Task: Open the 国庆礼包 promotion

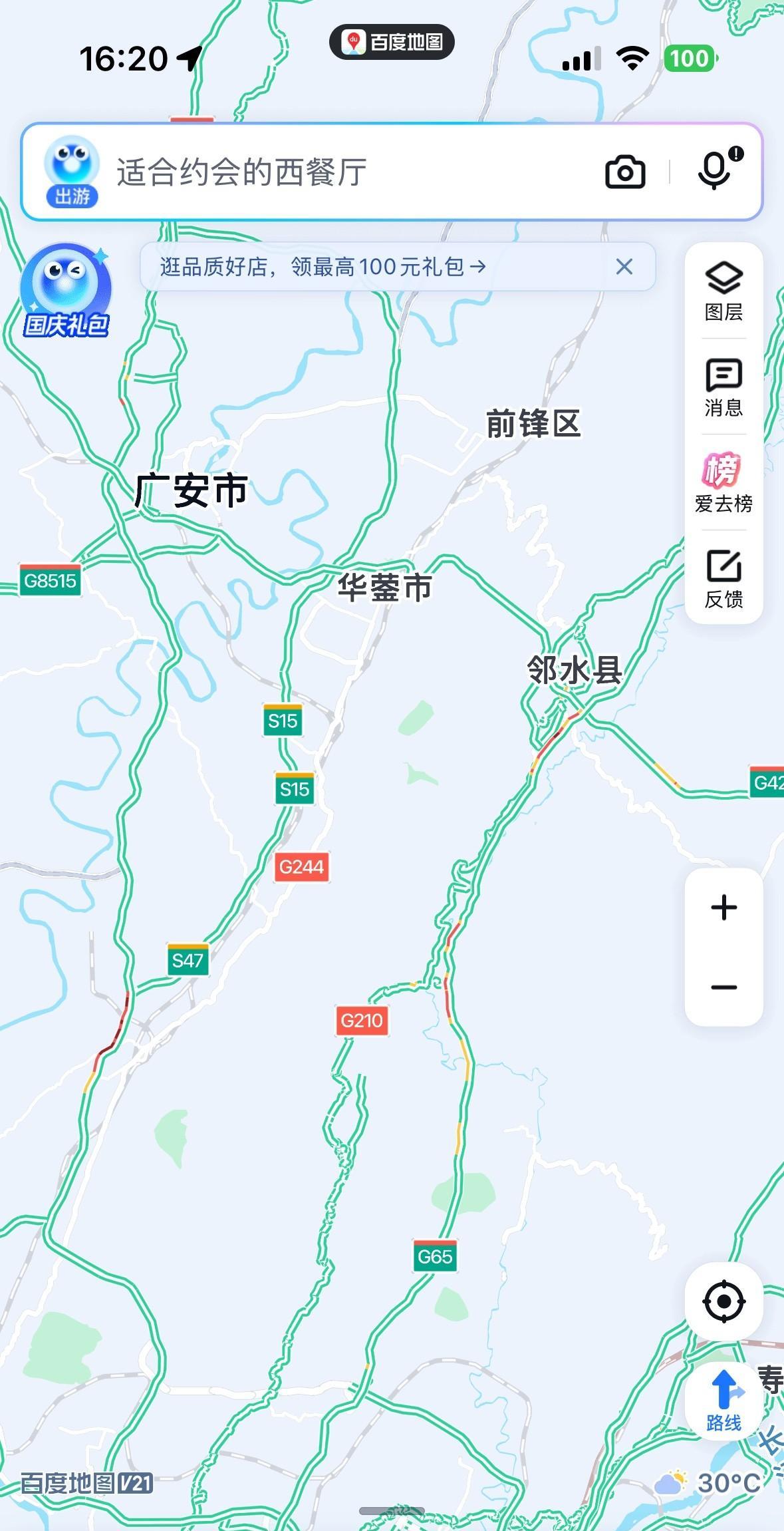Action: coord(65,291)
